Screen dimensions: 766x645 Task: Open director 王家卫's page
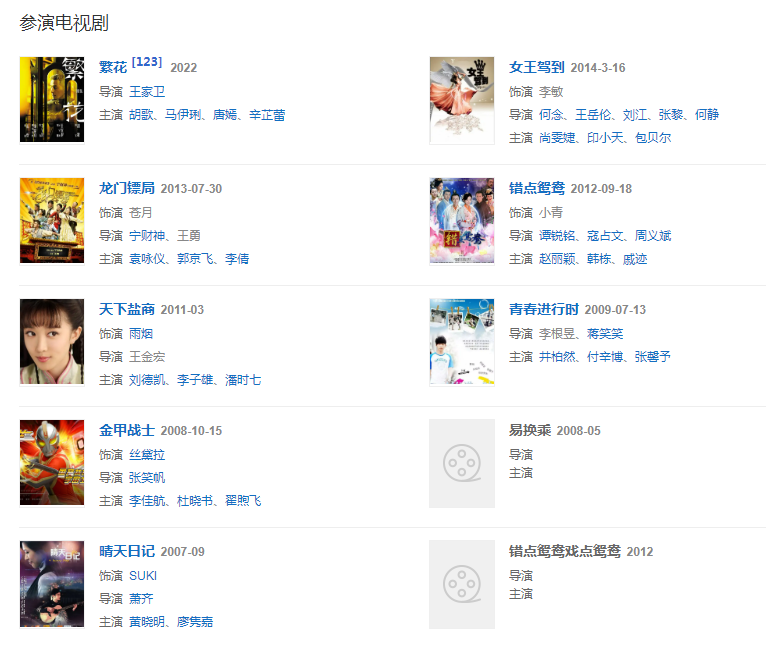tap(147, 91)
